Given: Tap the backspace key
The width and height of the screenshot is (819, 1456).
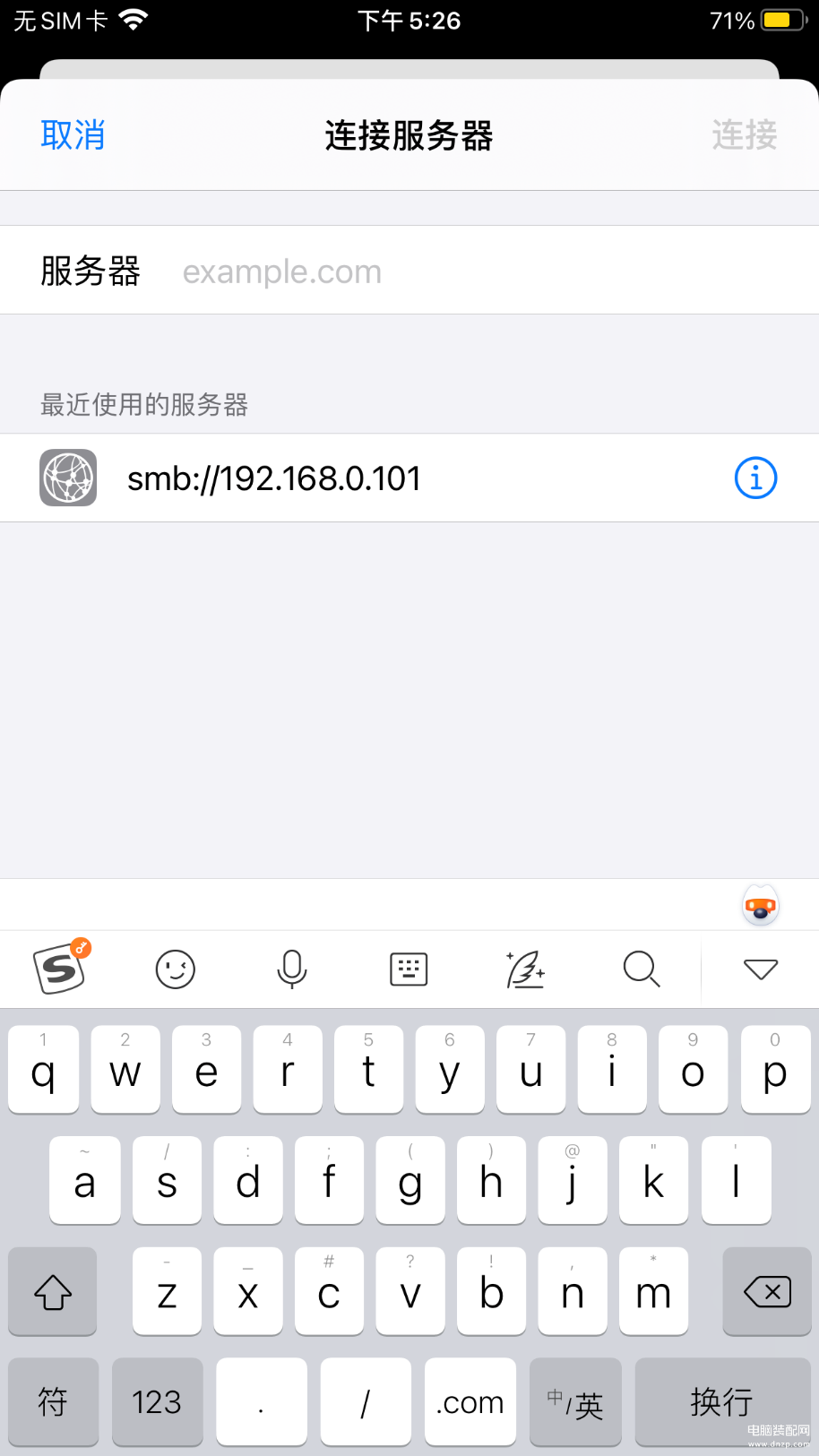Looking at the screenshot, I should pyautogui.click(x=767, y=1291).
